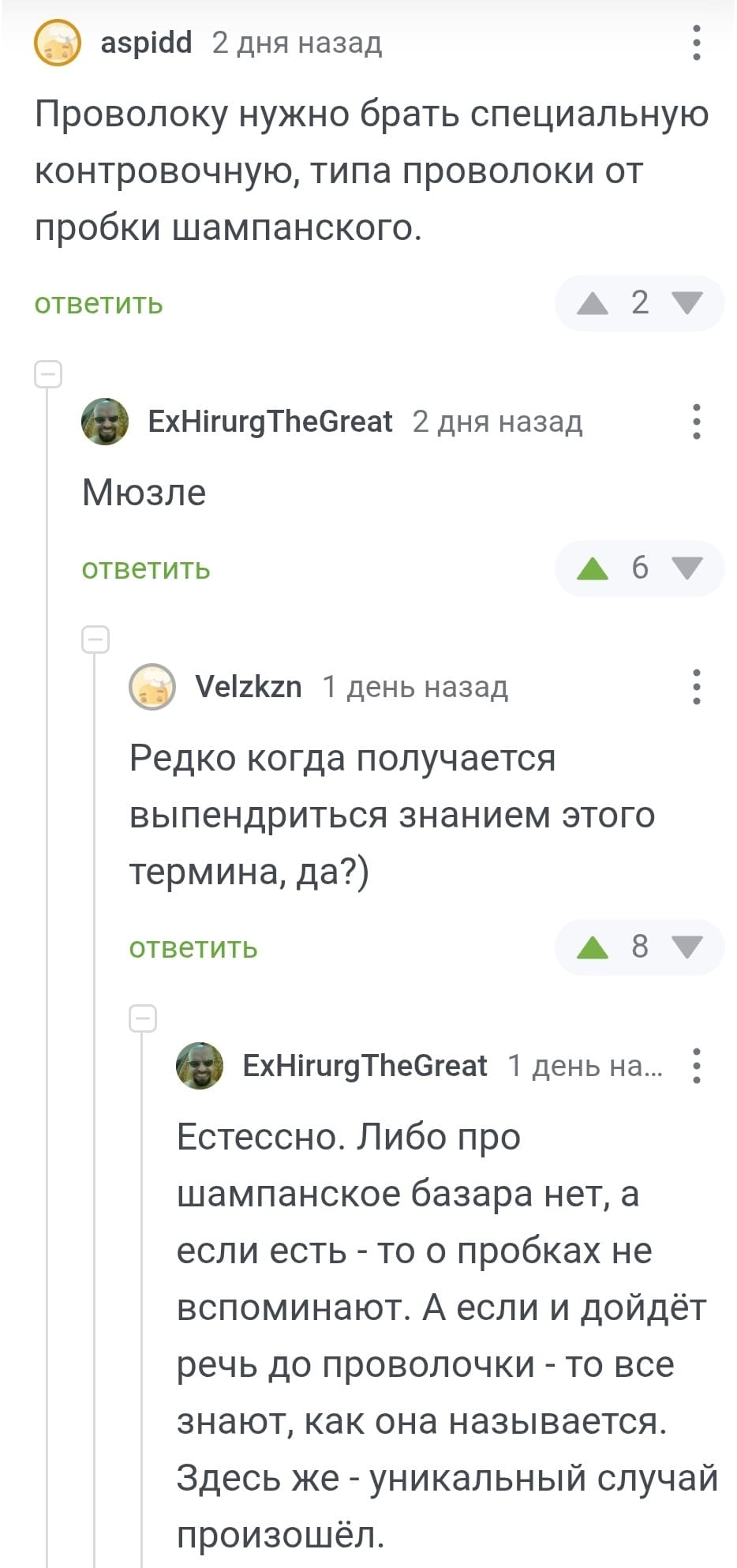Viewport: 737px width, 1568px height.
Task: Collapse the thread under aspidd's comment
Action: (48, 373)
